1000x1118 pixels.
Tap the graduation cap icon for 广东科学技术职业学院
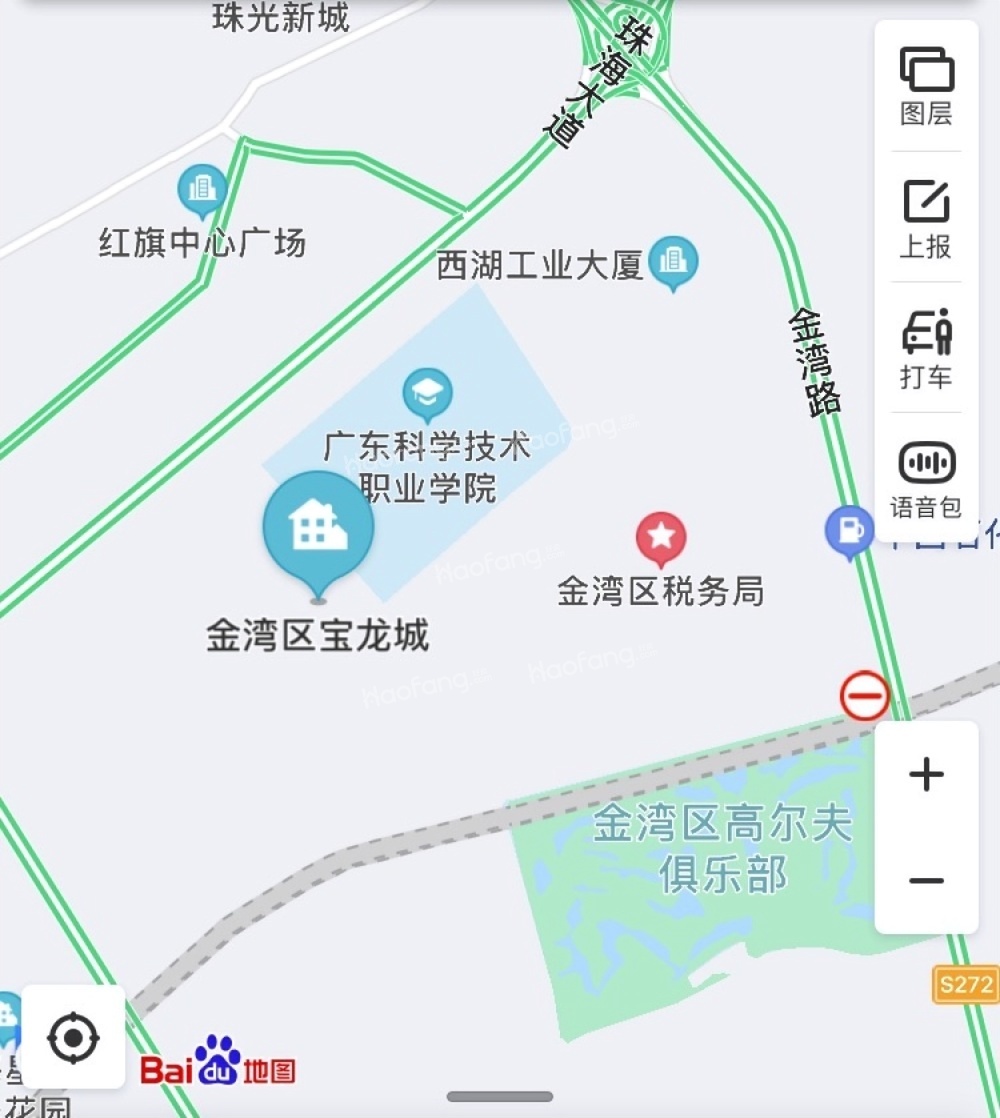click(428, 392)
